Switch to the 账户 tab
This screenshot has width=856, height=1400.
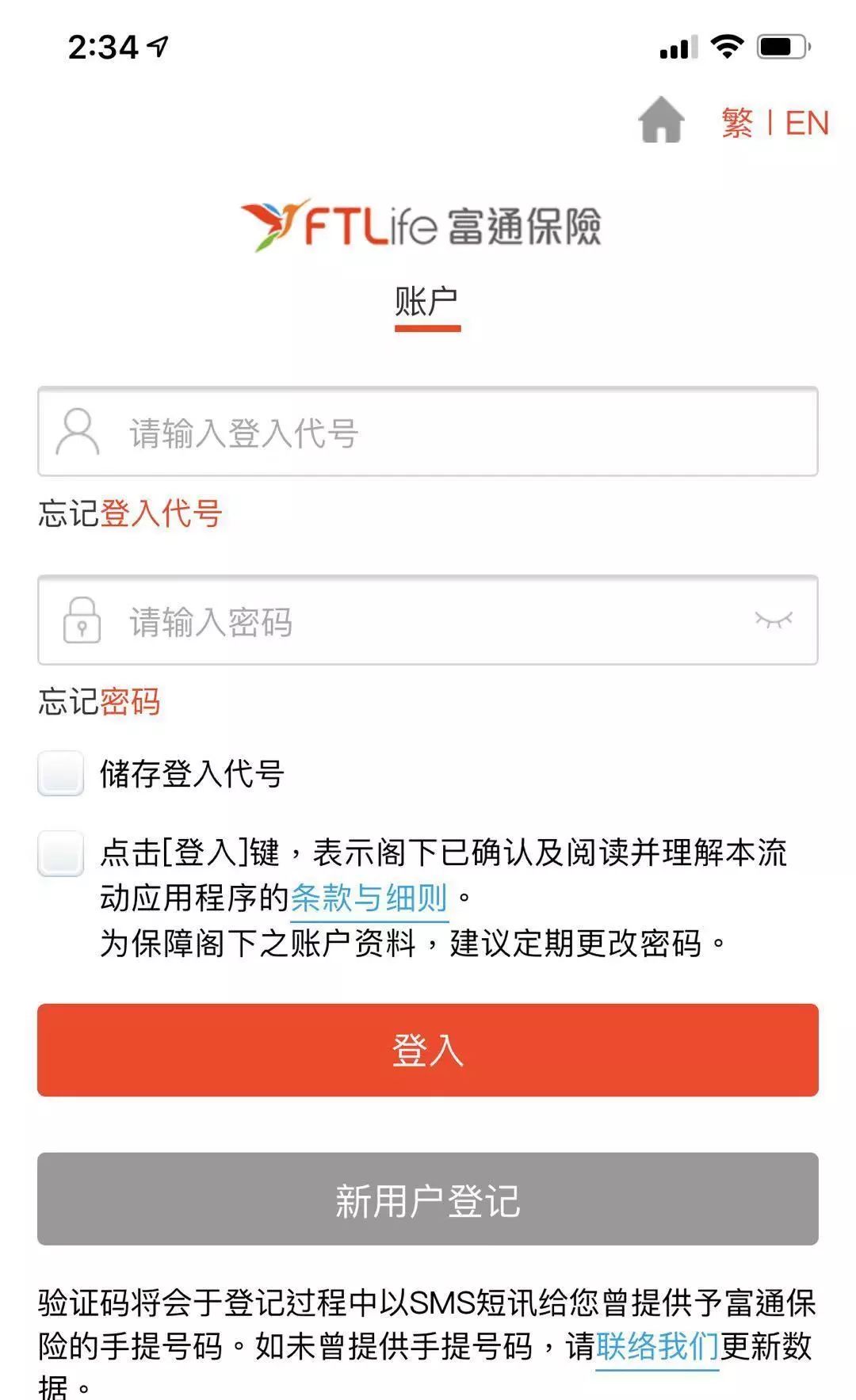427,301
